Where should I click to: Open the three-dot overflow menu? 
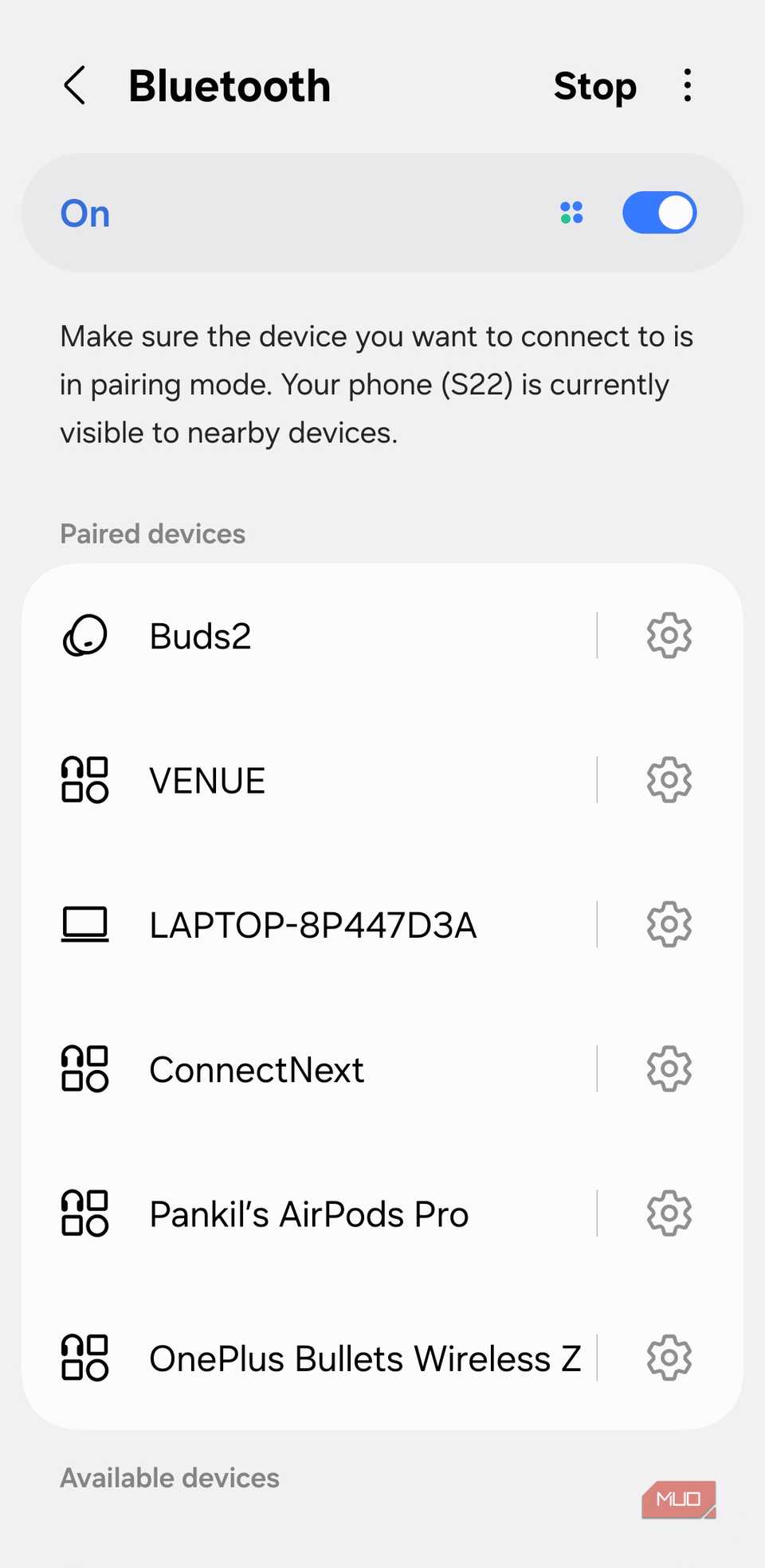[x=687, y=85]
